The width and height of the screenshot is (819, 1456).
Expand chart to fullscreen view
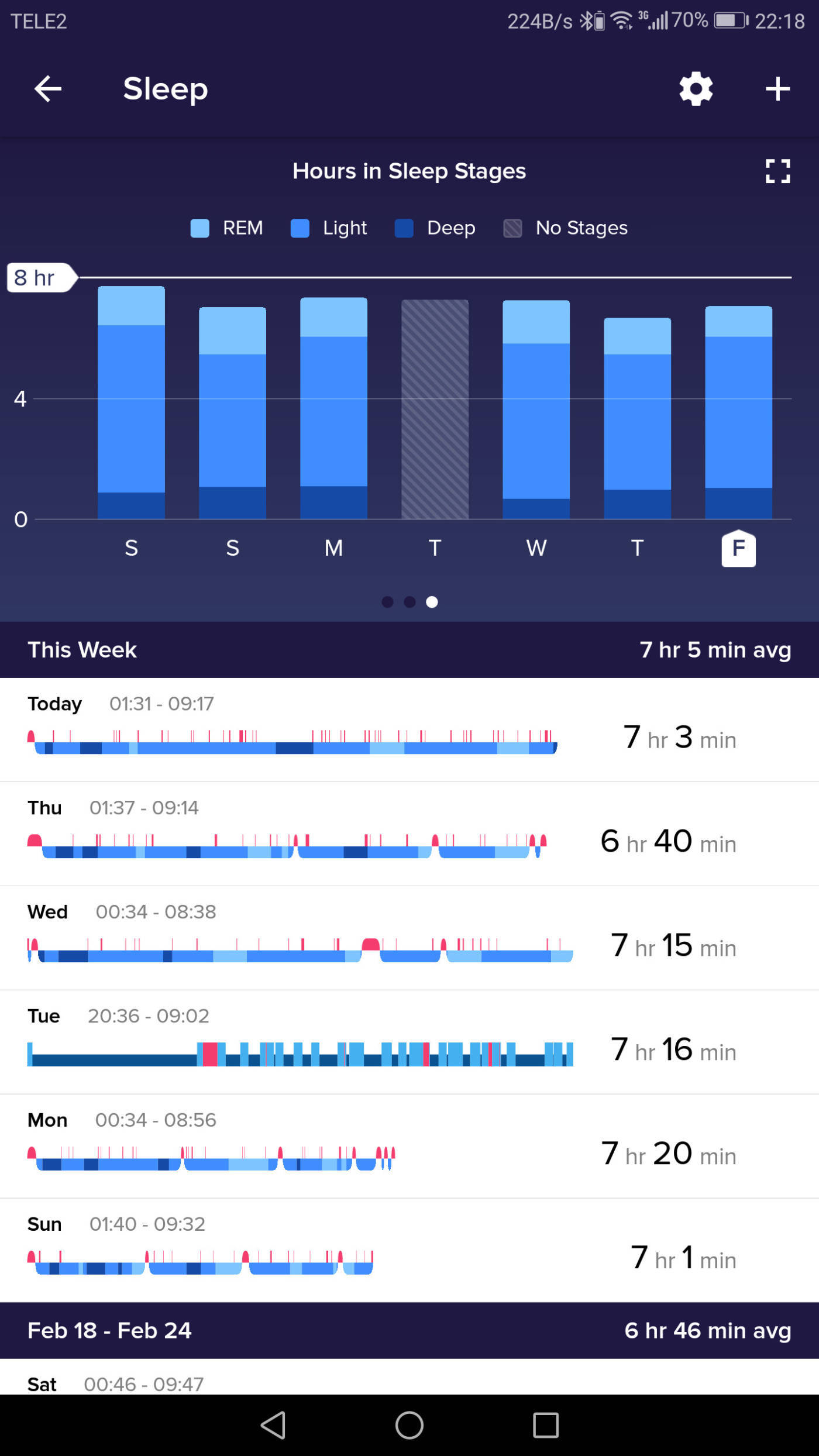(x=778, y=171)
